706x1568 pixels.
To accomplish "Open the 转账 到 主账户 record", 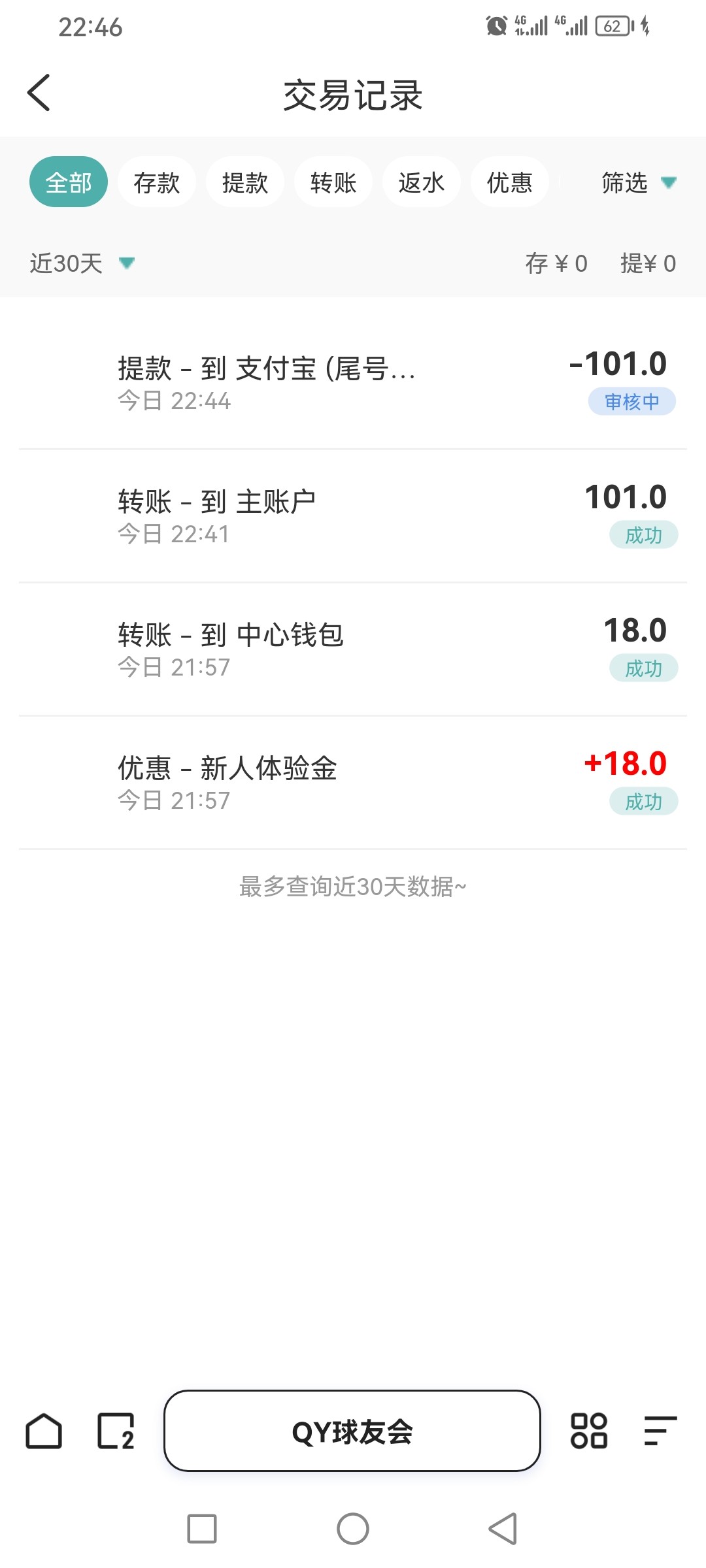I will (x=353, y=516).
